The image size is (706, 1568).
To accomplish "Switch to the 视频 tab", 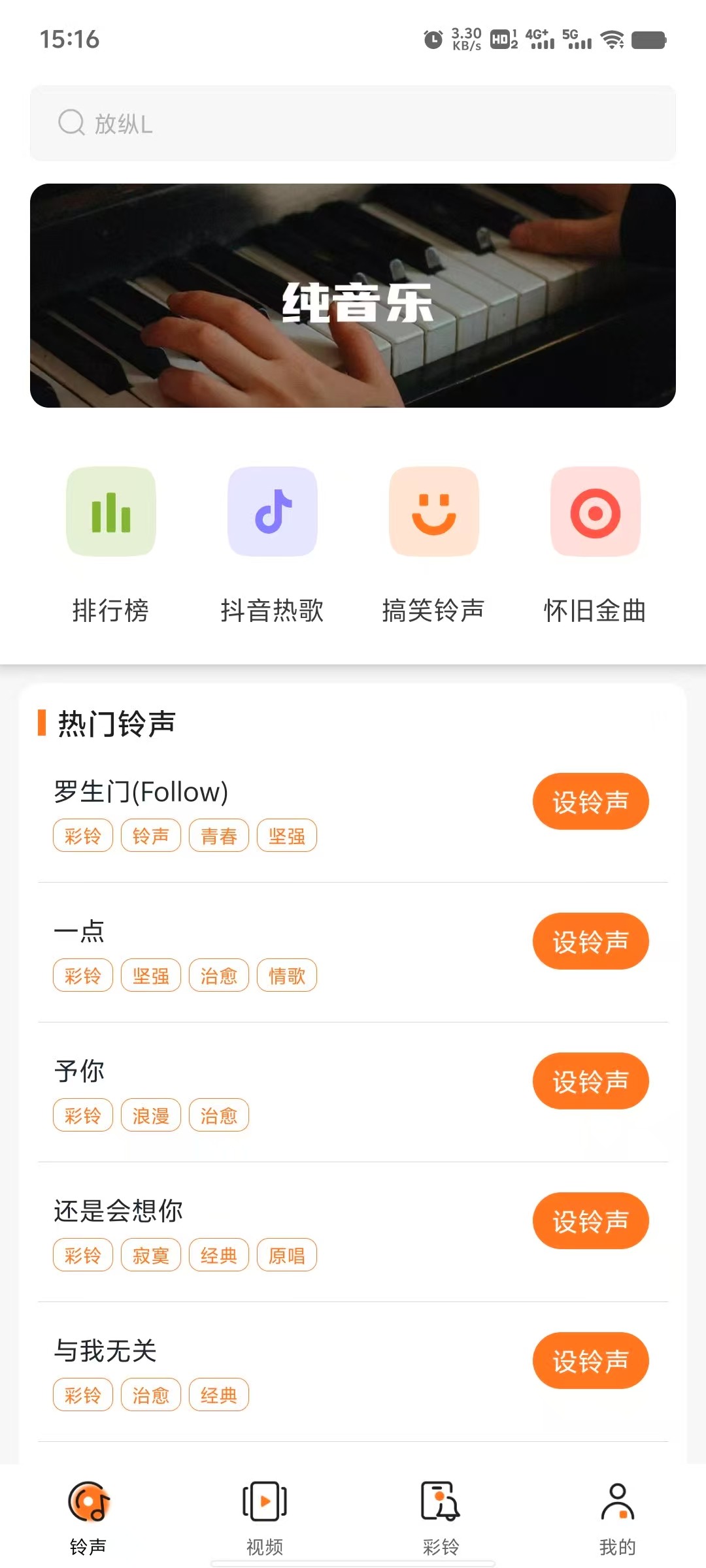I will [x=265, y=1517].
